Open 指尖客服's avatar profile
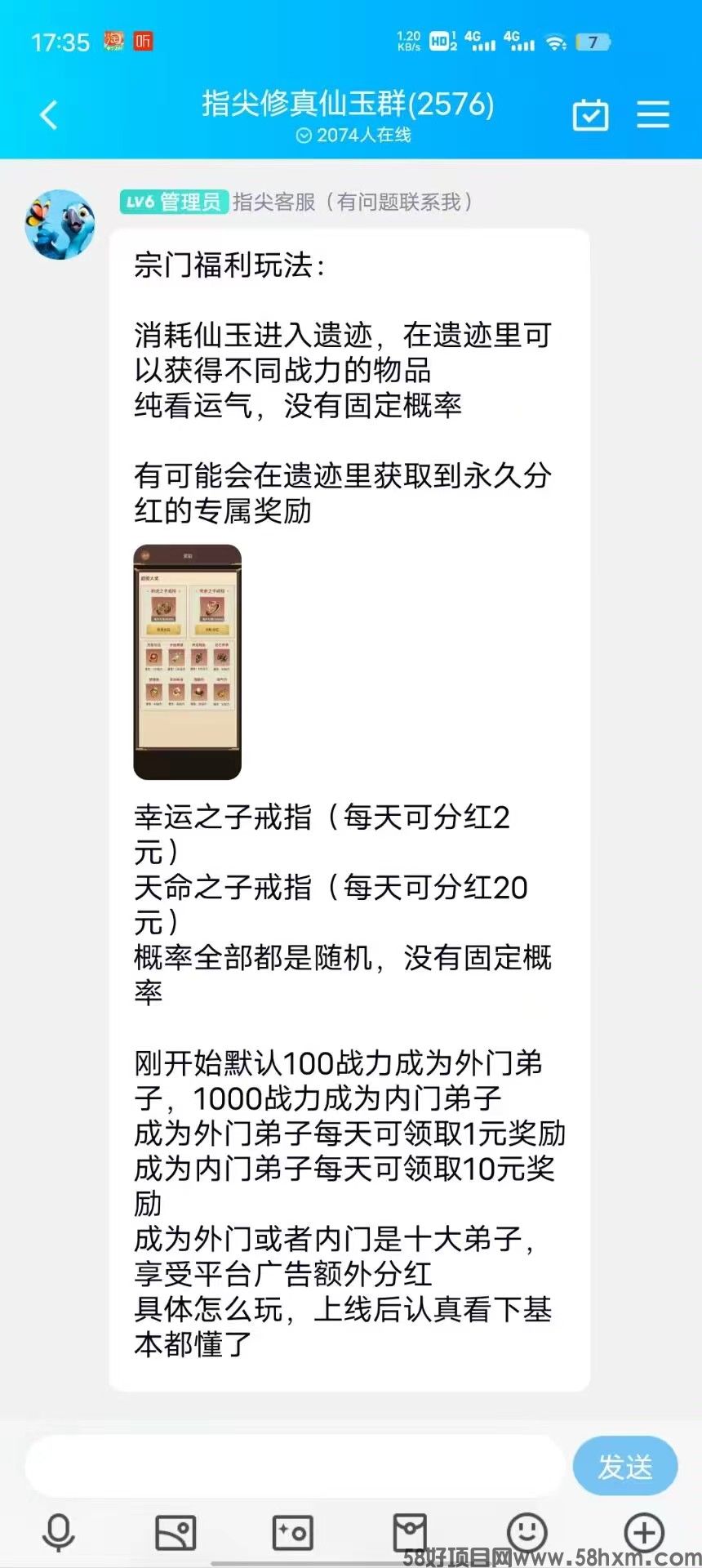Screen dimensions: 702x1568 click(60, 225)
